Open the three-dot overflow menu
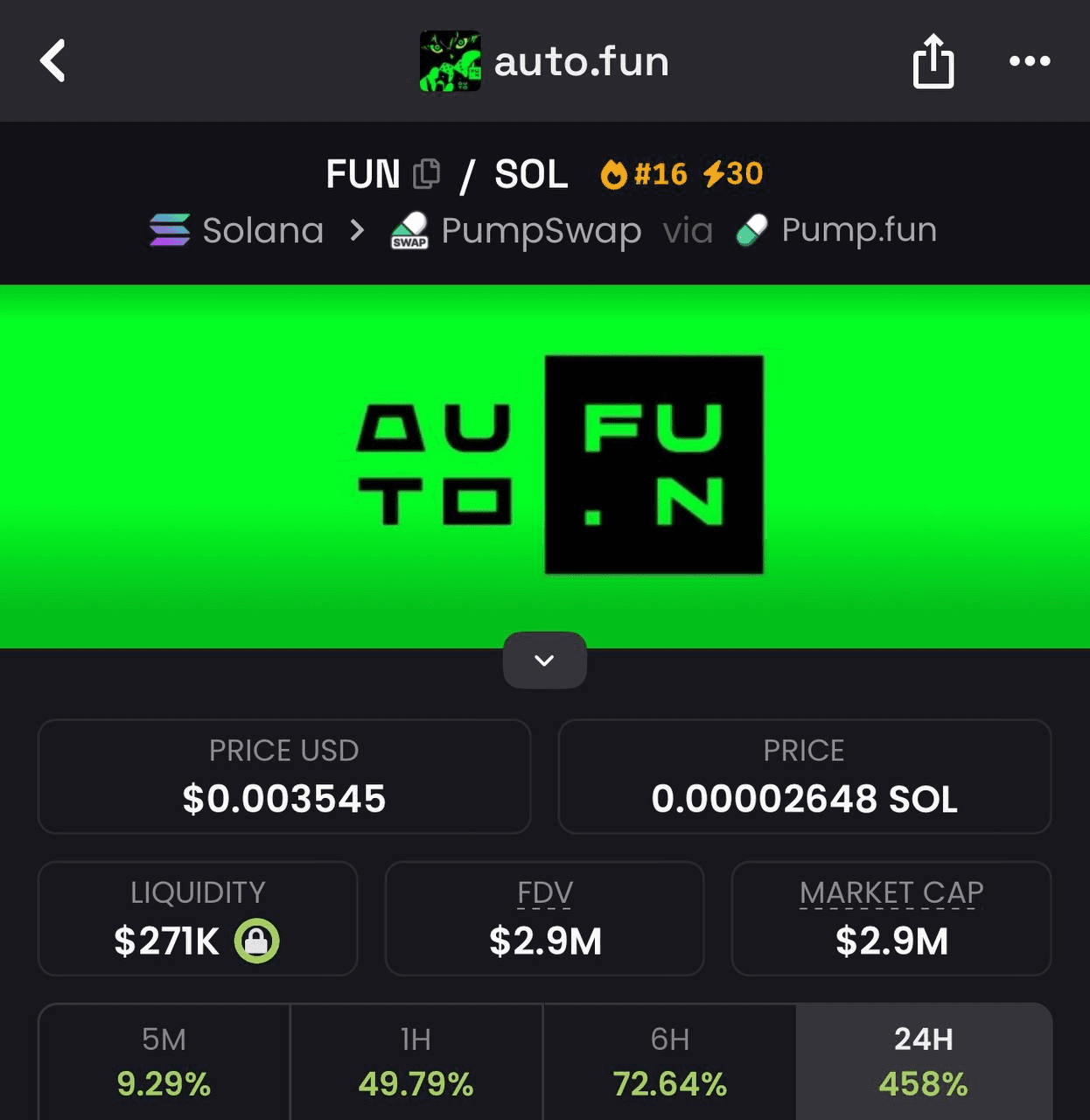 [1029, 61]
